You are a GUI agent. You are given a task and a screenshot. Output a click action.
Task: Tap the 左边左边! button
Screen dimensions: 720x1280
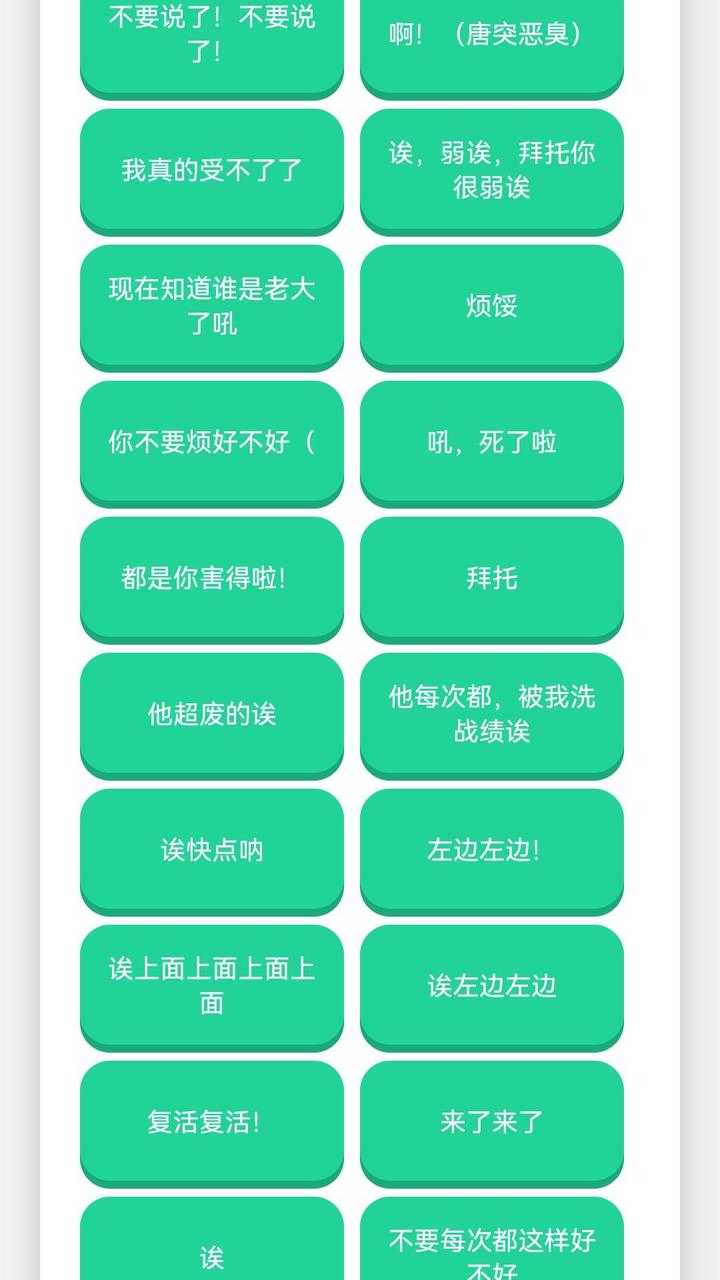tap(492, 850)
